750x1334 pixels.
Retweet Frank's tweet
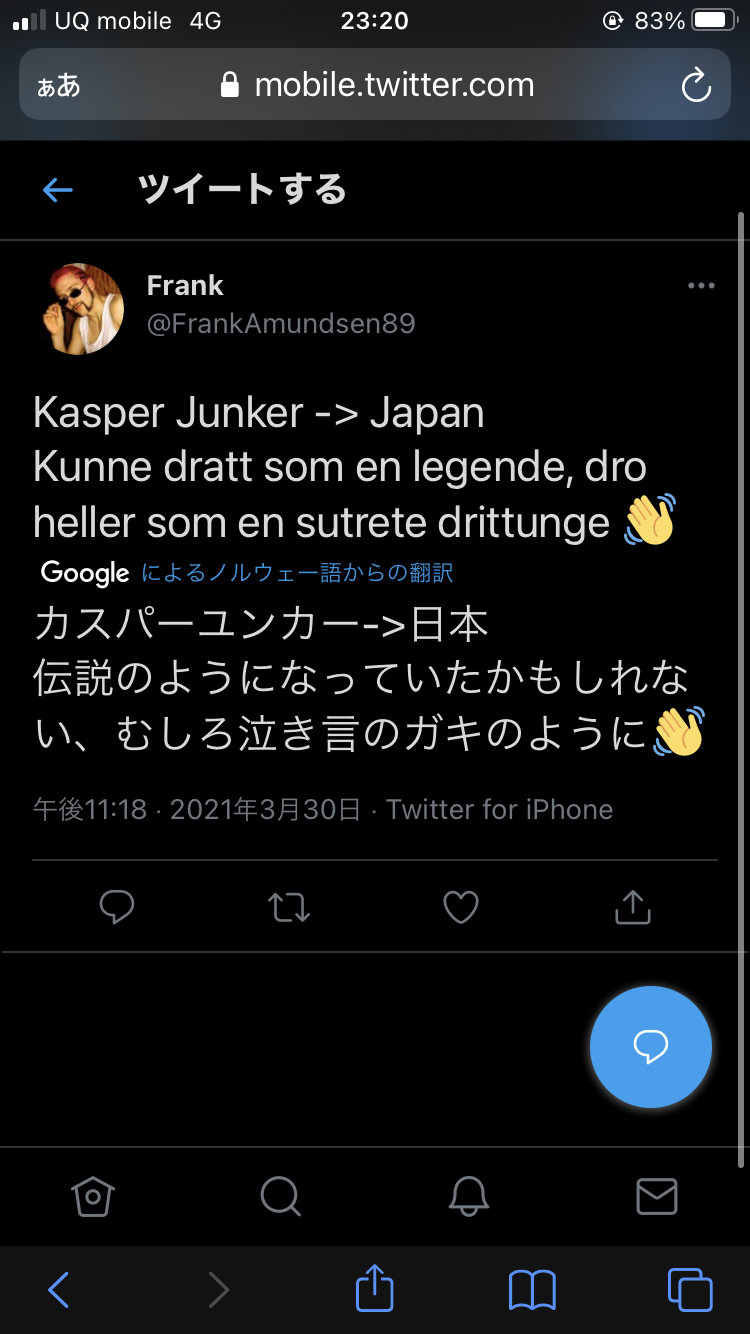click(289, 907)
